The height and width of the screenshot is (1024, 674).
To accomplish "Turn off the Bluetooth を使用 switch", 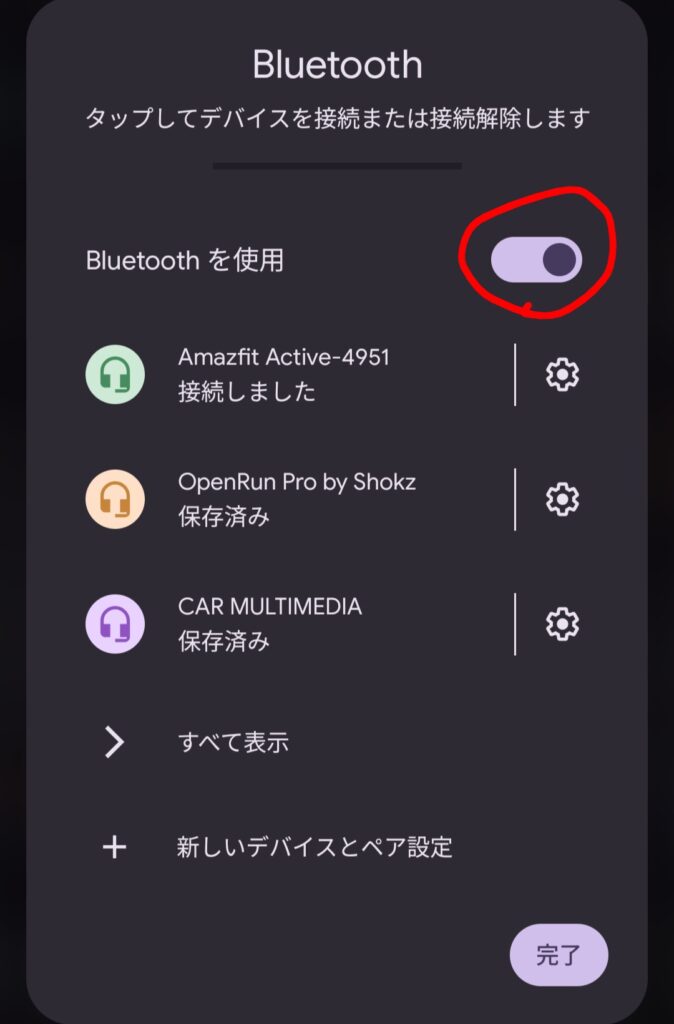I will pyautogui.click(x=536, y=260).
